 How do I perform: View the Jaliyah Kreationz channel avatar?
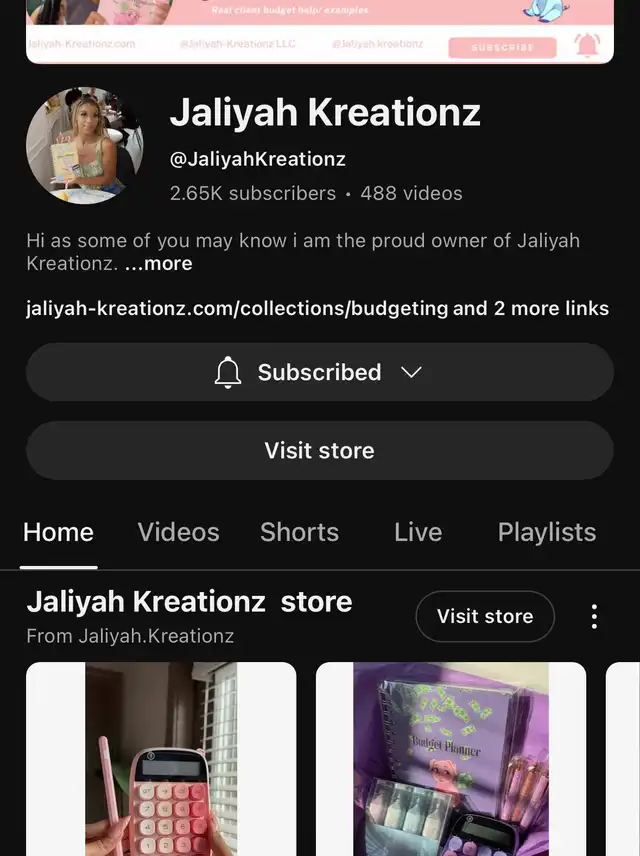coord(84,146)
